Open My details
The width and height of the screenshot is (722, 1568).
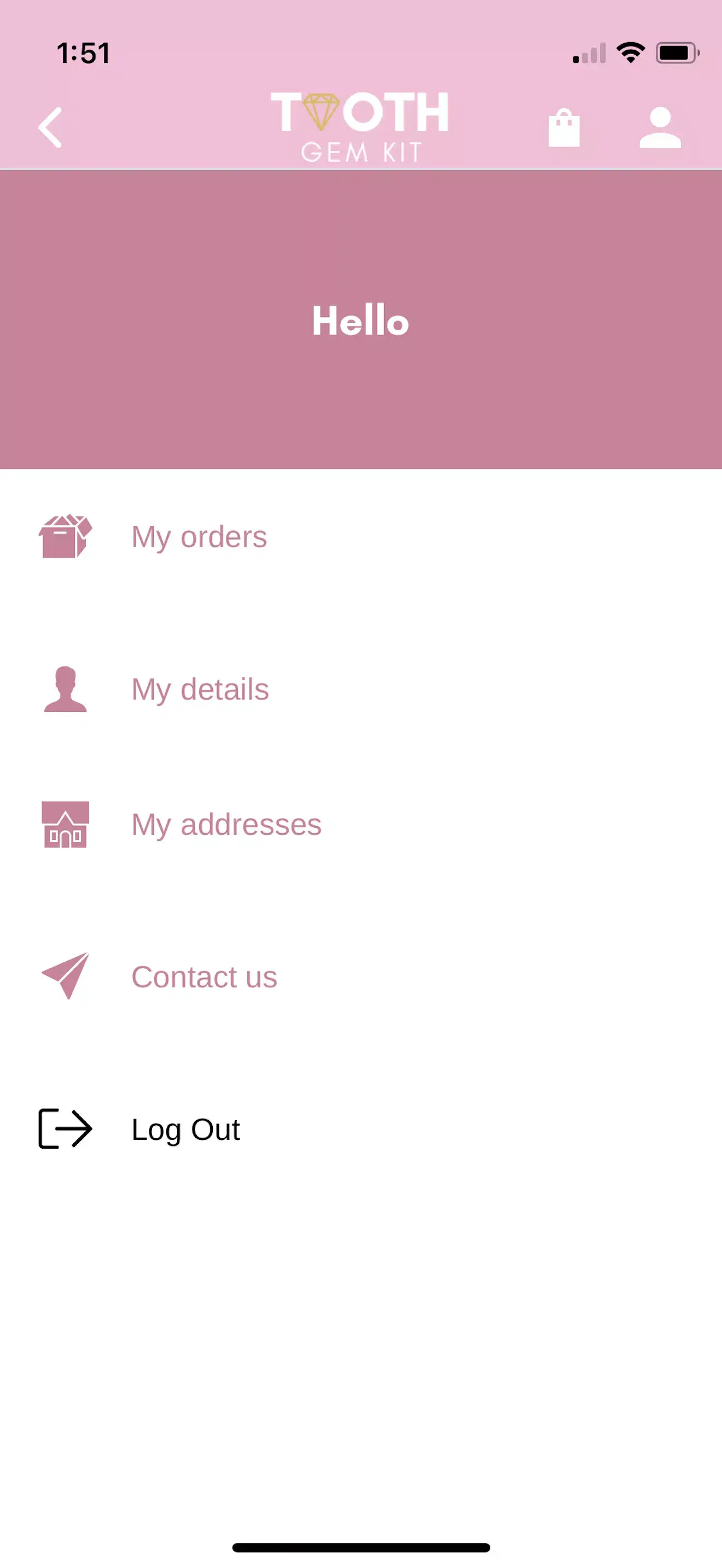point(200,689)
